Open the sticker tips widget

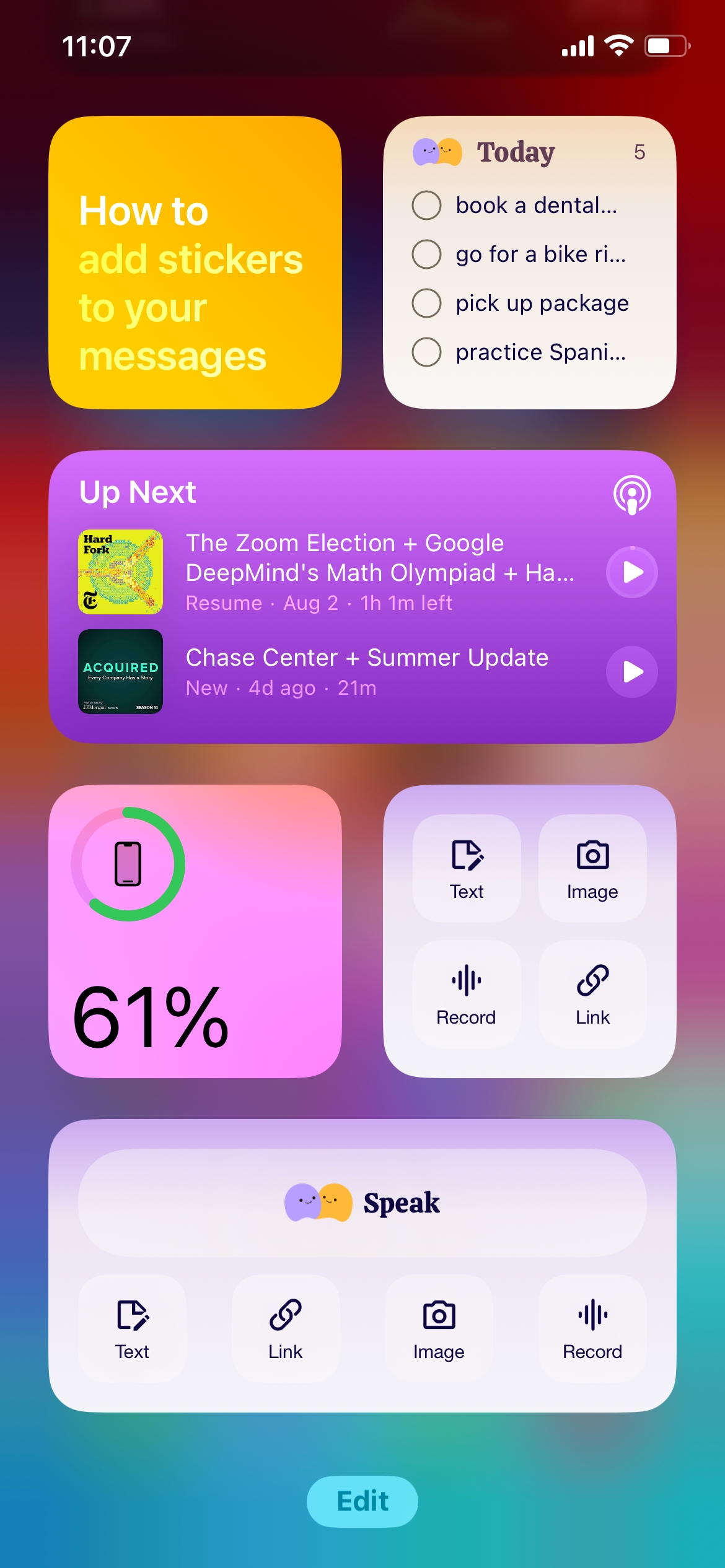(x=195, y=263)
